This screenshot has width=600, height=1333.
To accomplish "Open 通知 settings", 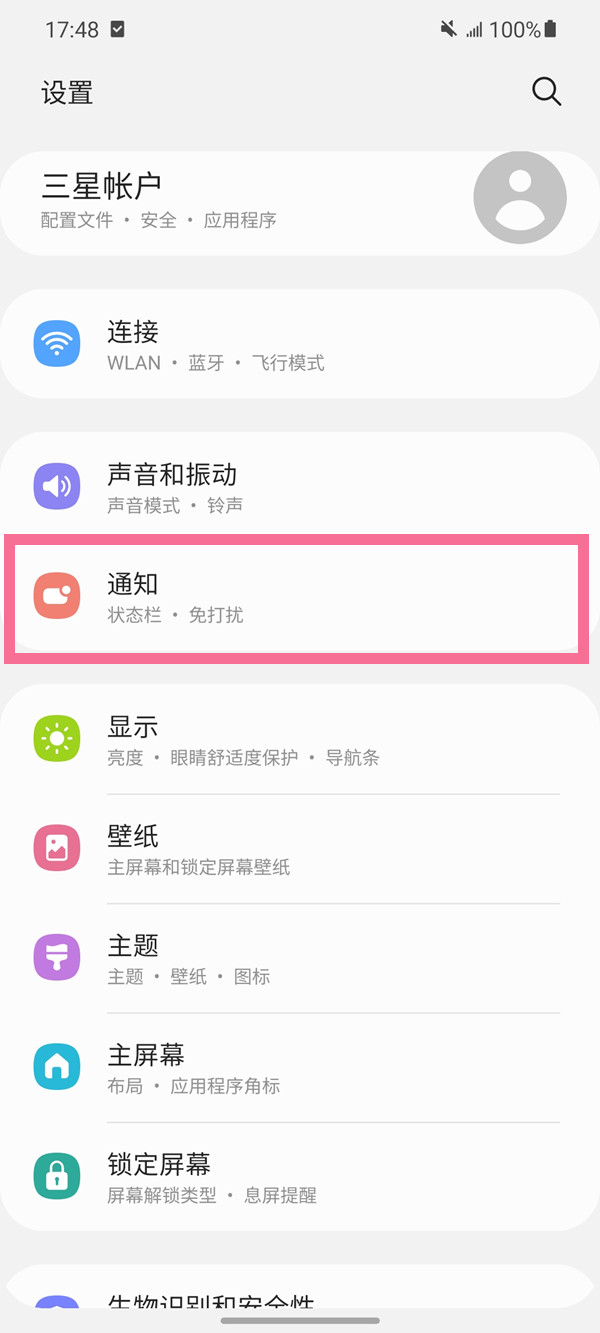I will tap(300, 597).
